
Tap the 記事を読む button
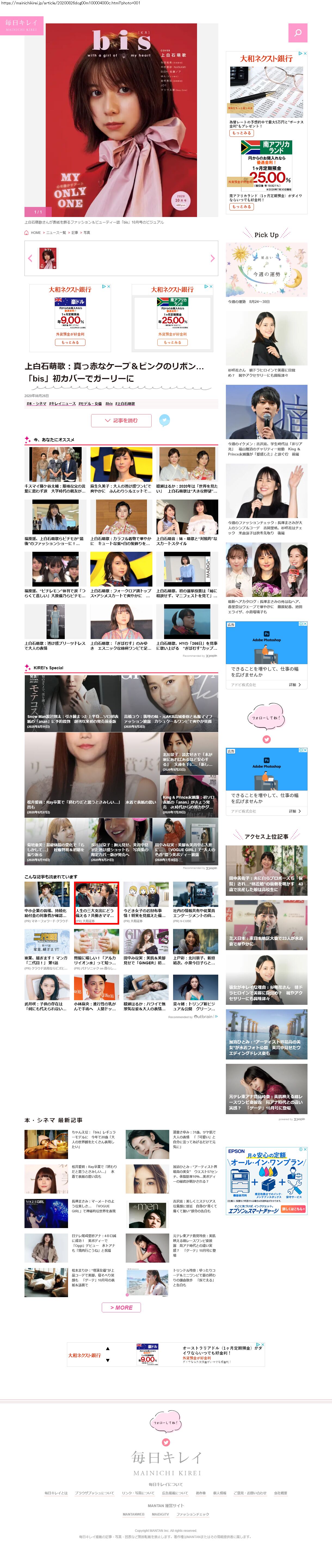click(121, 420)
